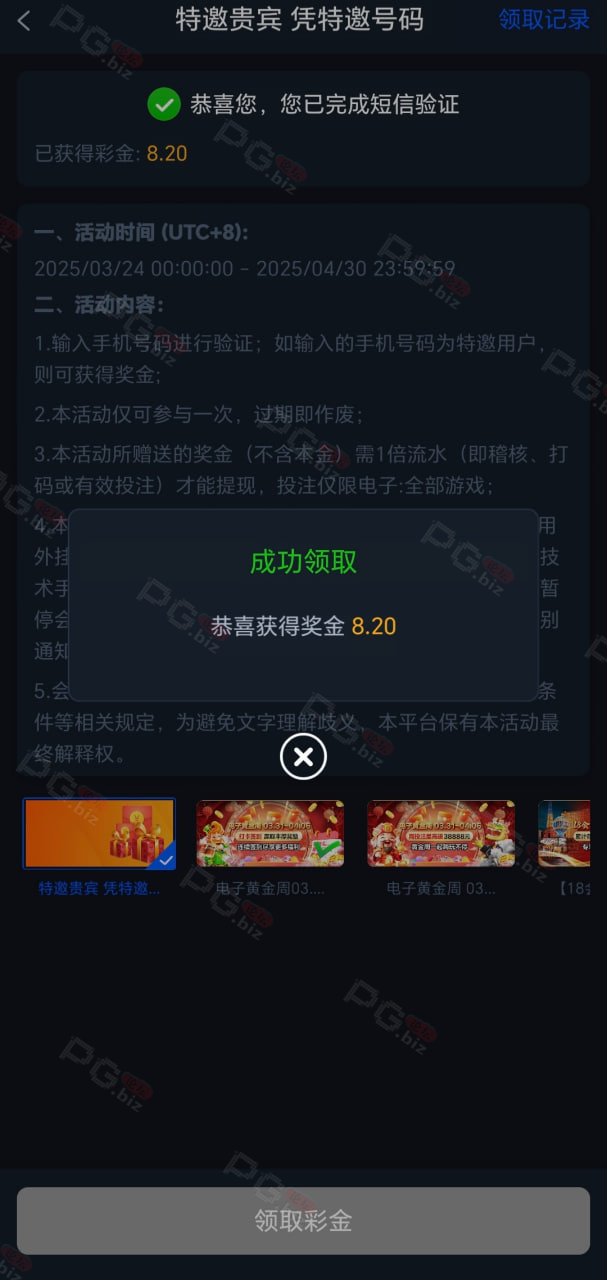Tap the 领取彩金 button
This screenshot has height=1280, width=607.
coord(303,1220)
